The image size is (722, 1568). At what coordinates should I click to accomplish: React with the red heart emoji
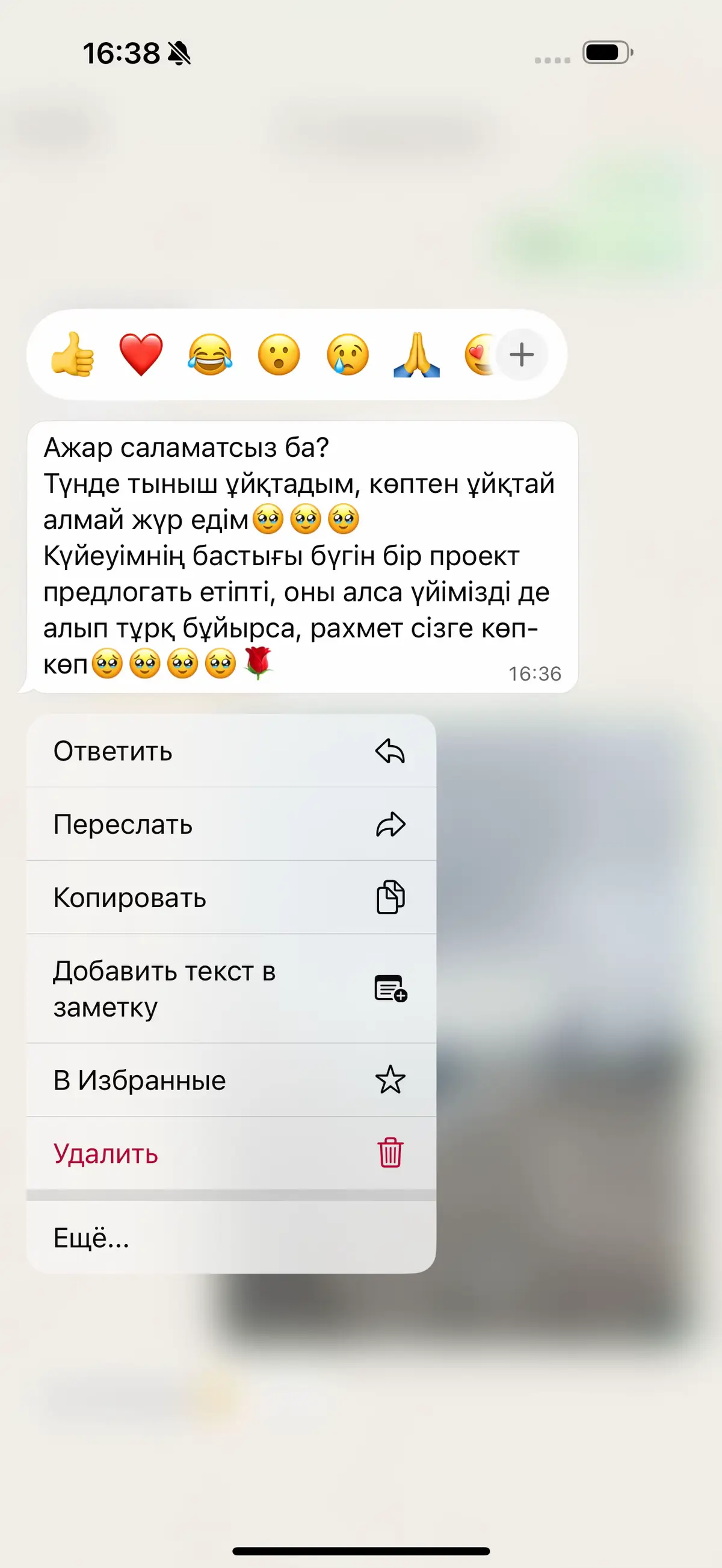click(x=141, y=355)
